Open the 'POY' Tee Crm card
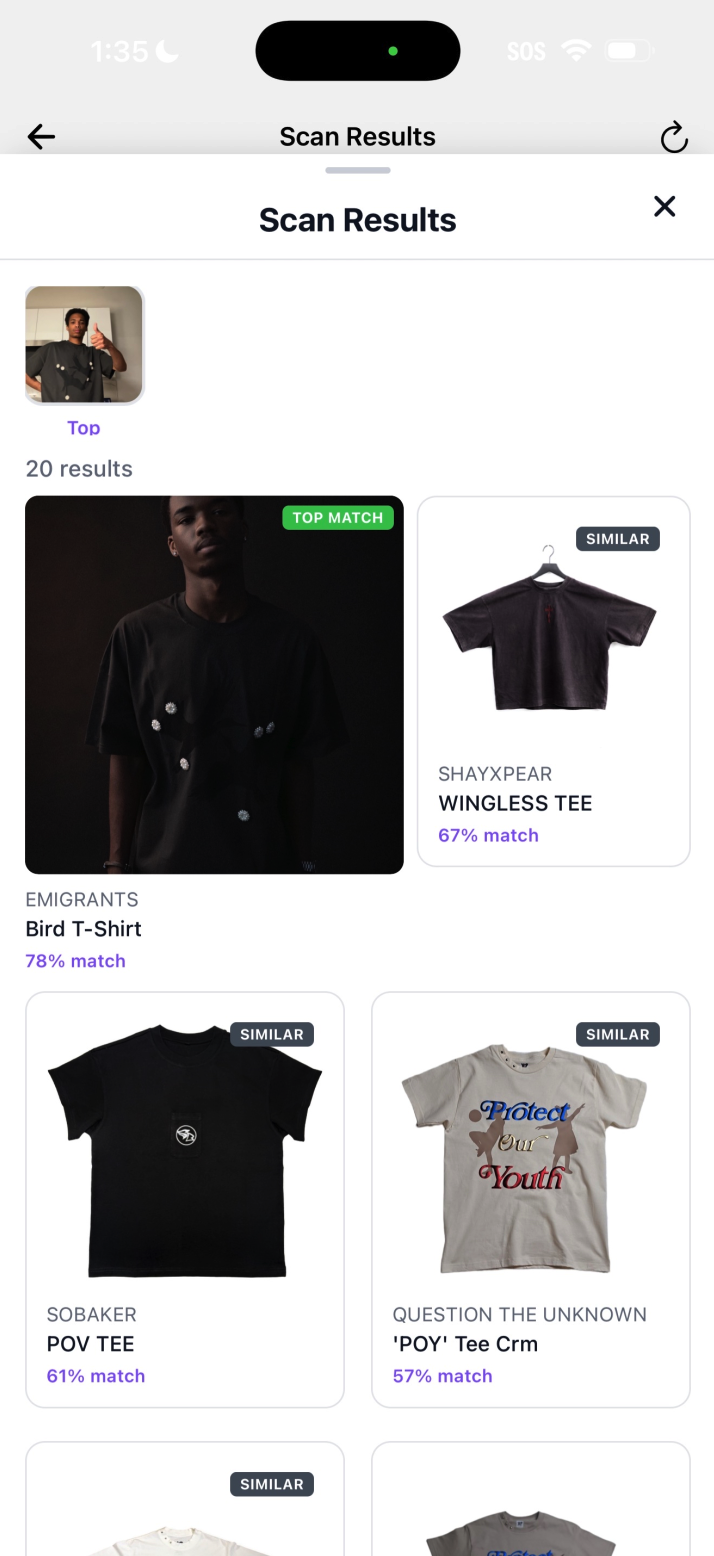 click(x=530, y=1198)
